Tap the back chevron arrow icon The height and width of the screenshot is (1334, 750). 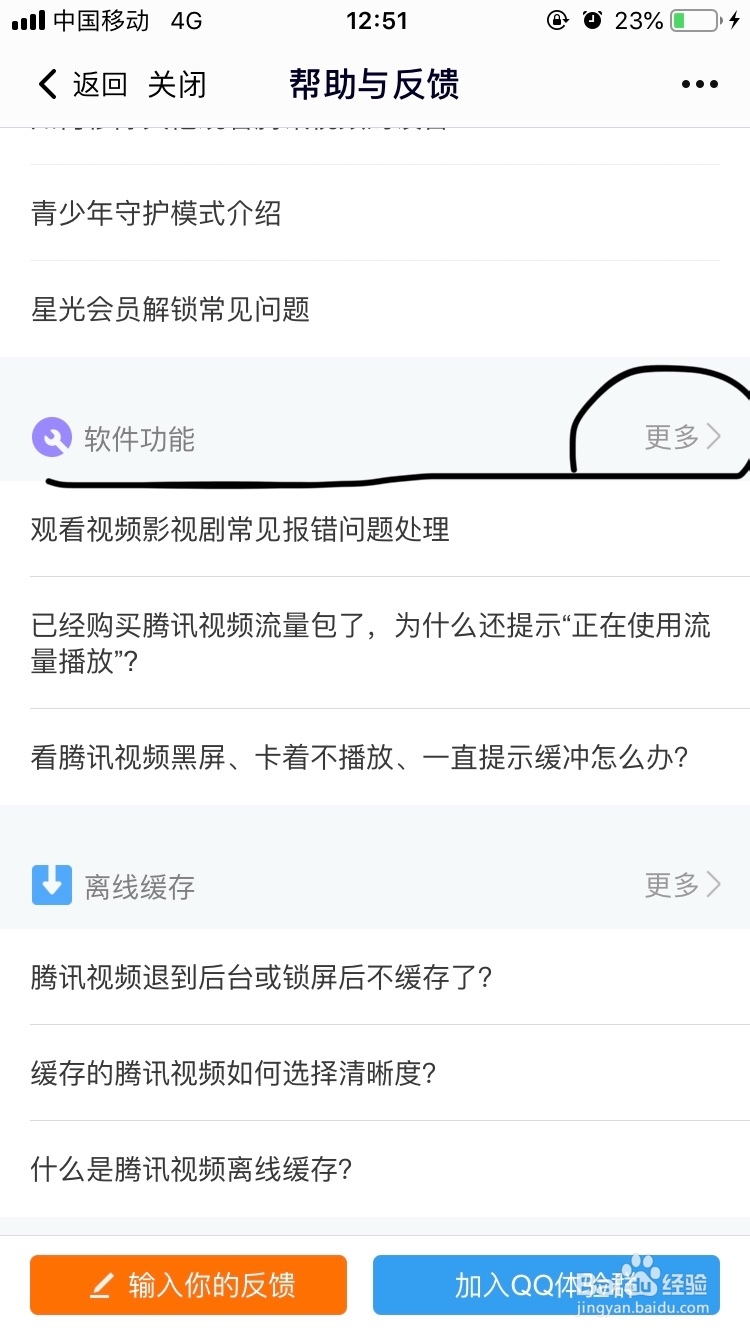(47, 84)
